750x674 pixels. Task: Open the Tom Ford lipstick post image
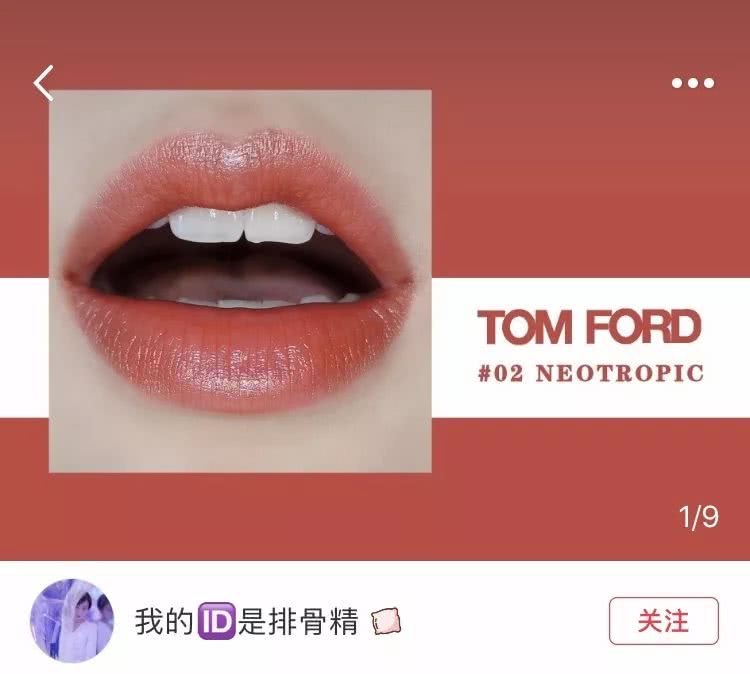click(240, 281)
